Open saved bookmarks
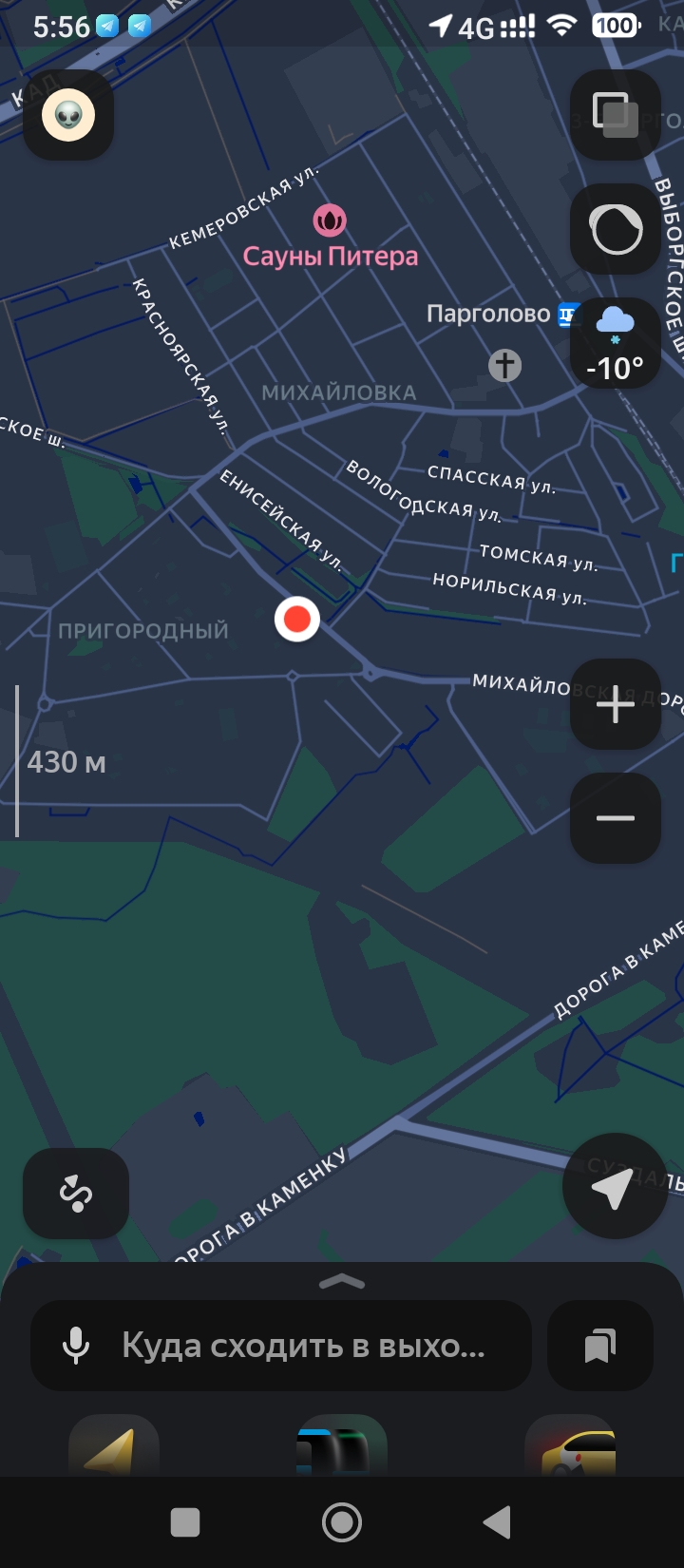Screen dimensions: 684x1568 tap(599, 1346)
